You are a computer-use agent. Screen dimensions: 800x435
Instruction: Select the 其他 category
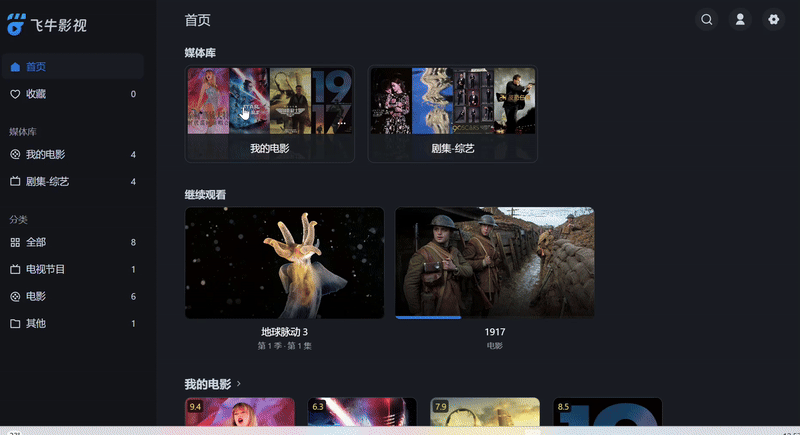click(x=36, y=324)
